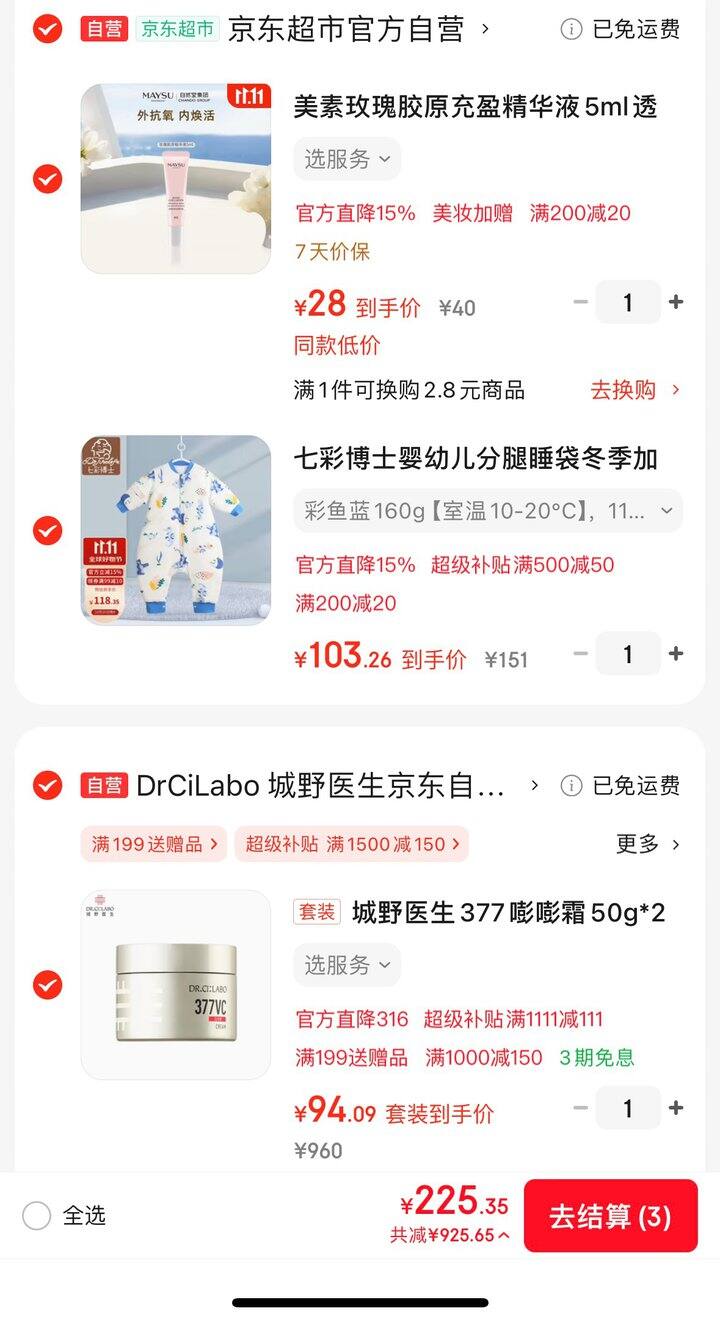Click the arrow after 京东超市官方自营 store name
720x1322 pixels.
[486, 30]
